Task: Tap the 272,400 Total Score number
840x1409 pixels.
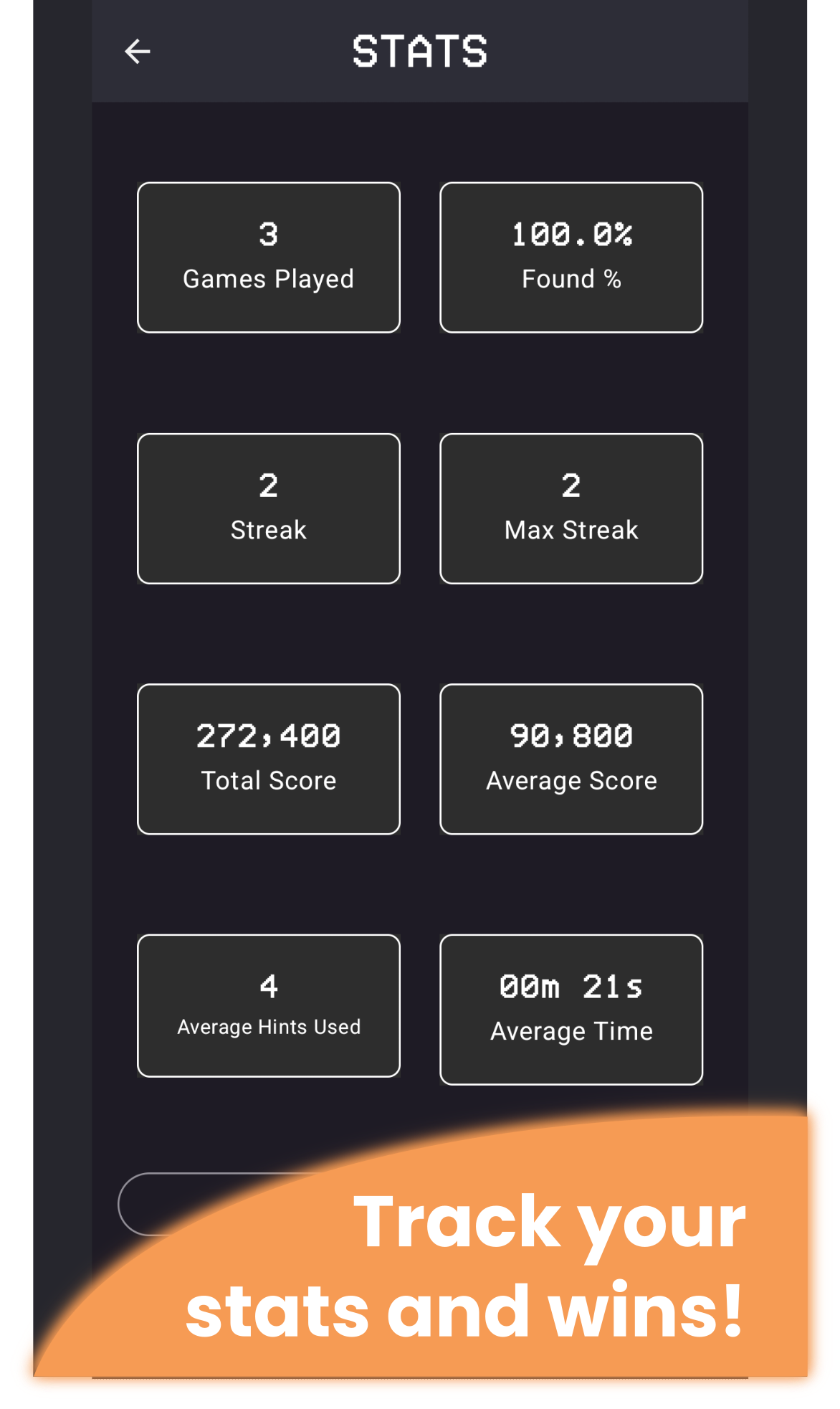Action: [x=268, y=735]
